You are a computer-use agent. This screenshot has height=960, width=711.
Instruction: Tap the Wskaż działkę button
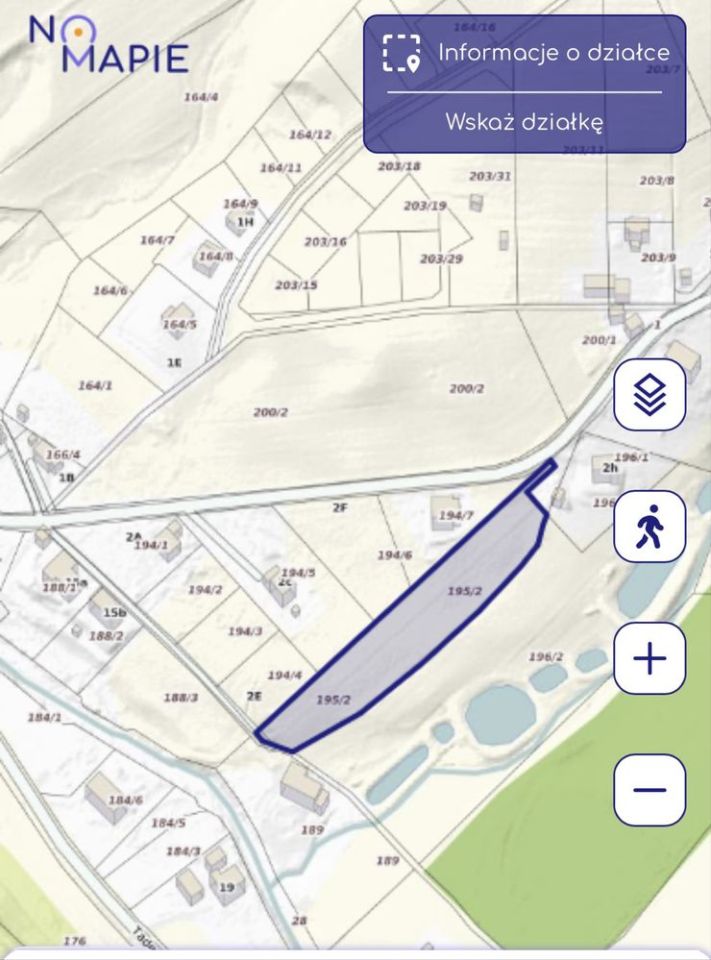(525, 123)
